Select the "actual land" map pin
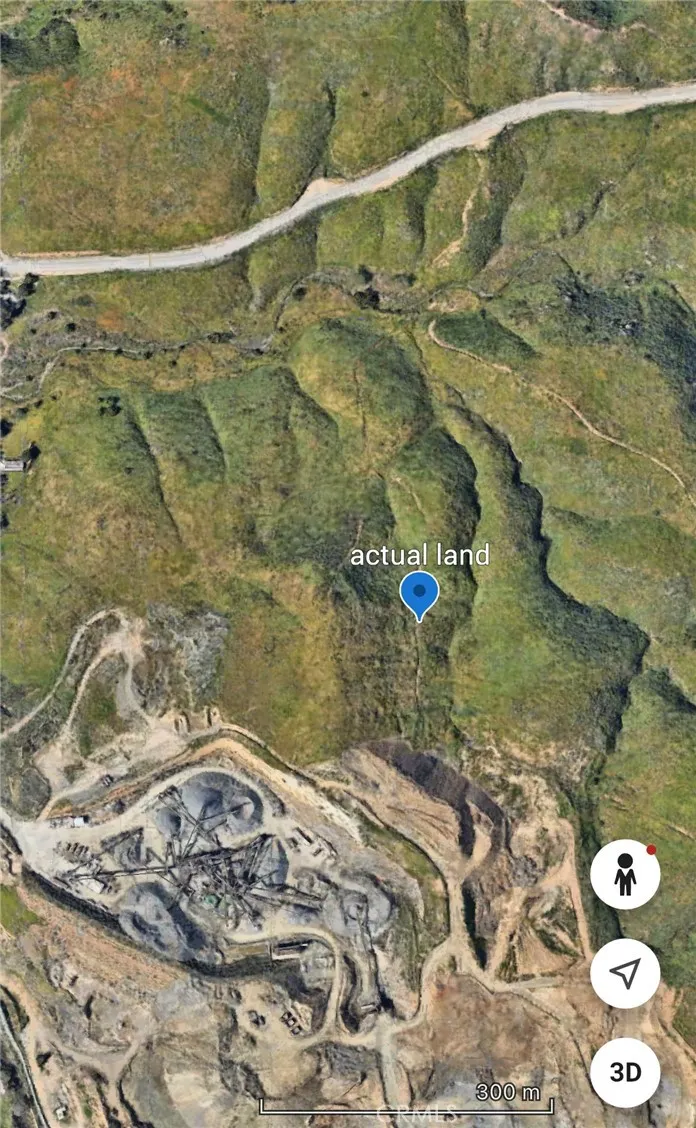This screenshot has width=696, height=1128. point(419,594)
